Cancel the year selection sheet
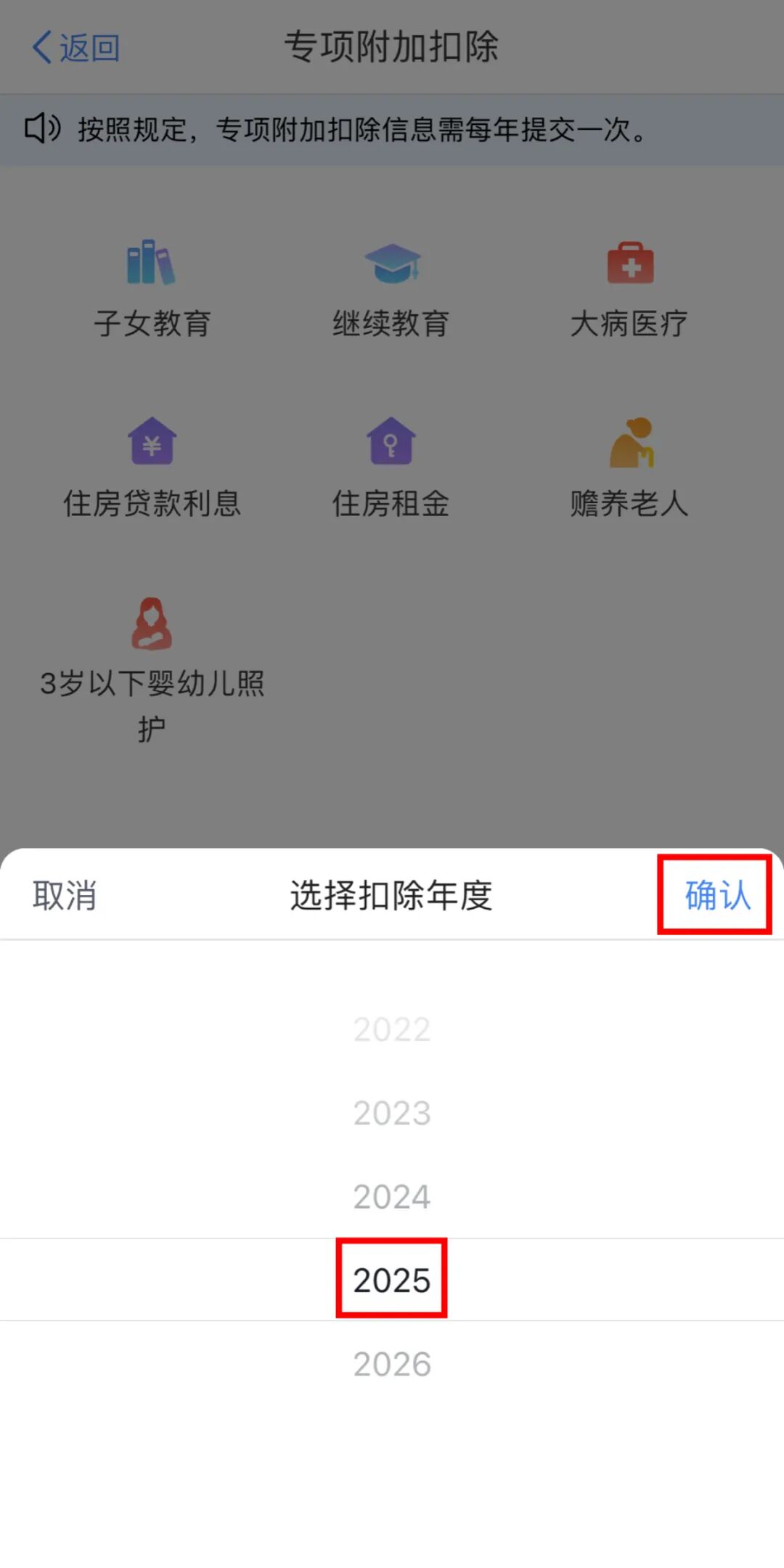 (x=65, y=895)
